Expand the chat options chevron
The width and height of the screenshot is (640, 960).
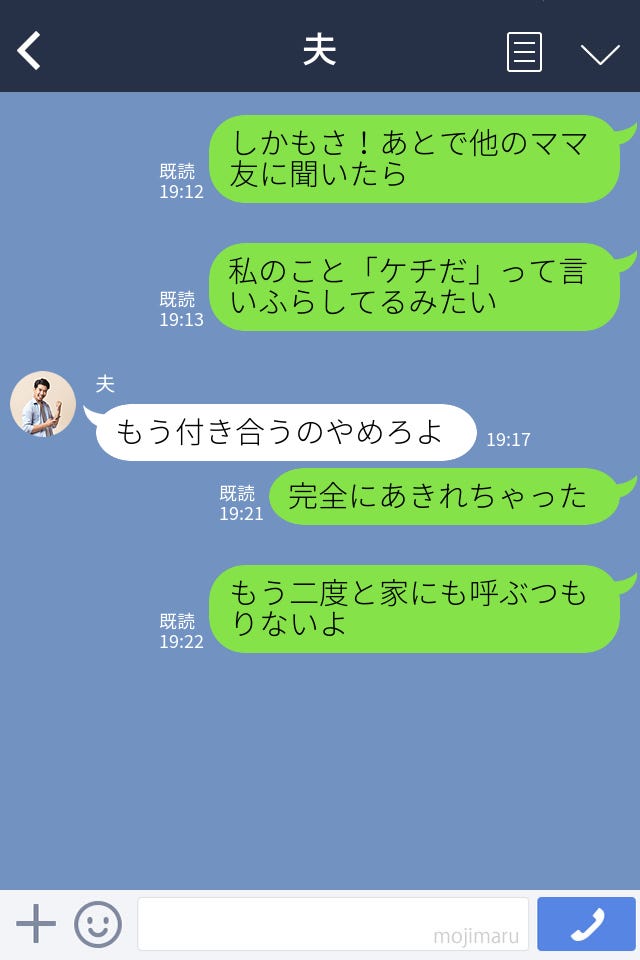point(600,53)
